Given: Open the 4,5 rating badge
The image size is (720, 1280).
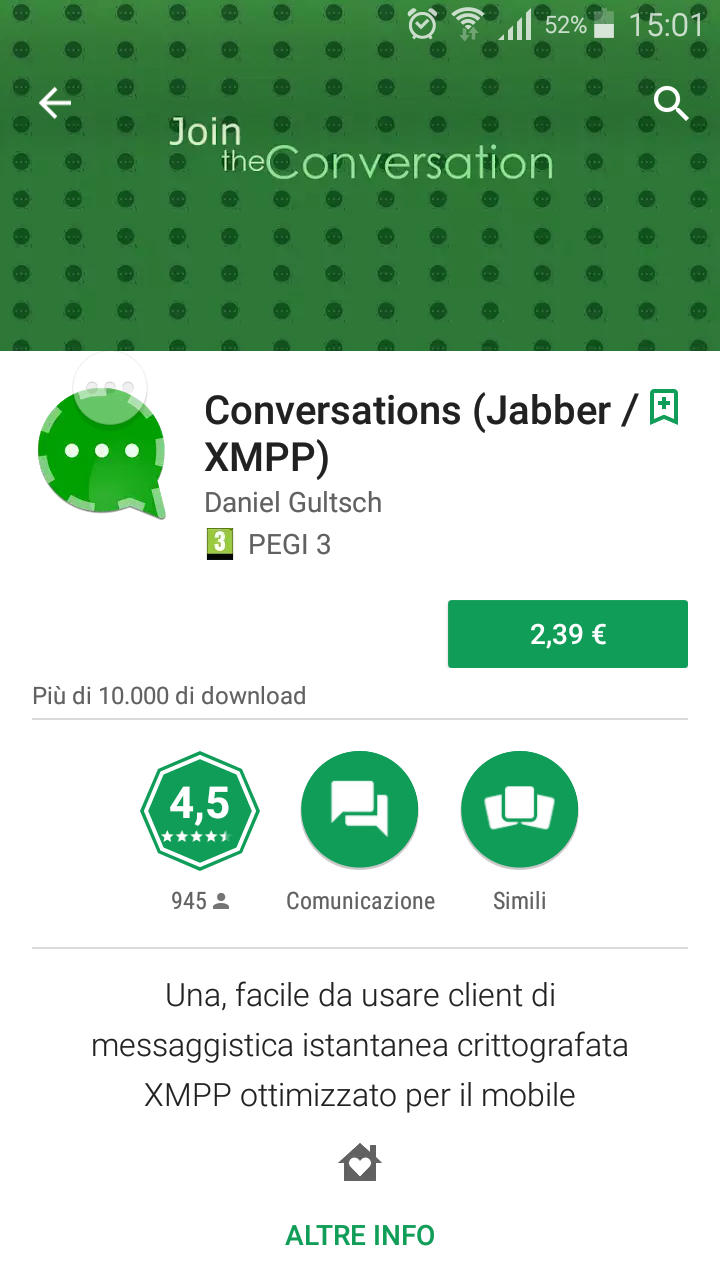Looking at the screenshot, I should click(x=200, y=810).
